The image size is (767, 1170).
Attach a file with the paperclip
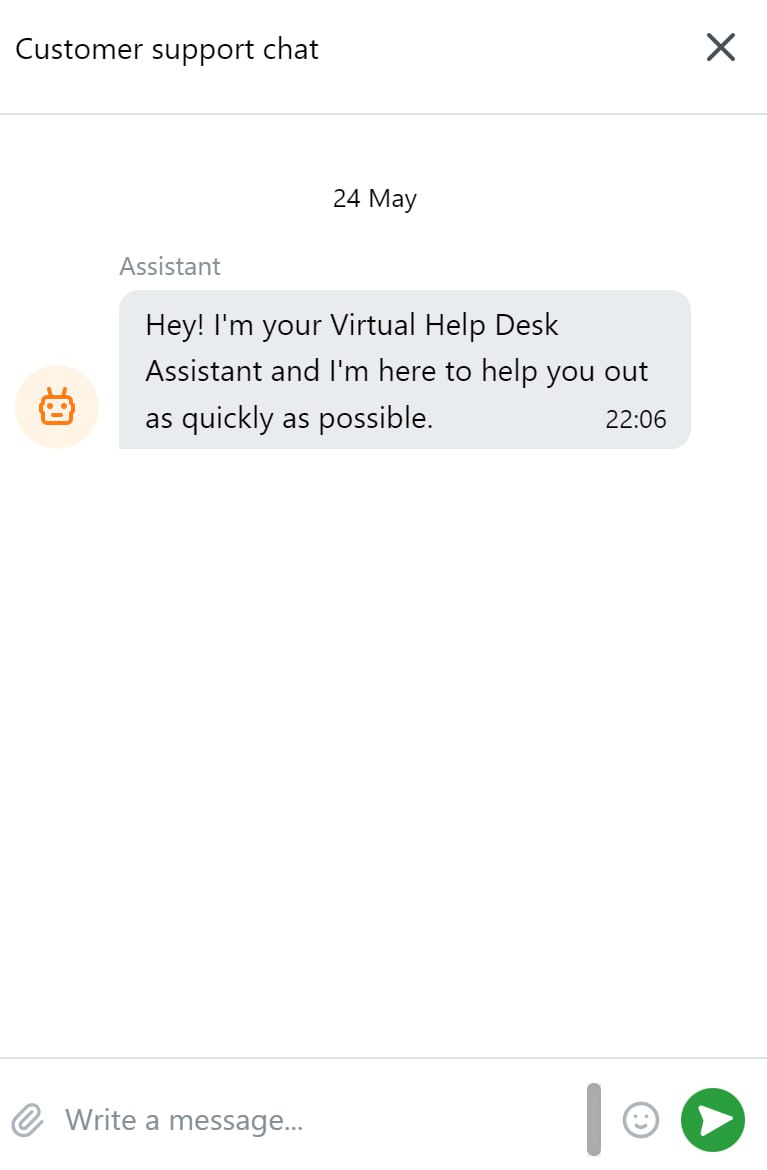[x=27, y=1120]
